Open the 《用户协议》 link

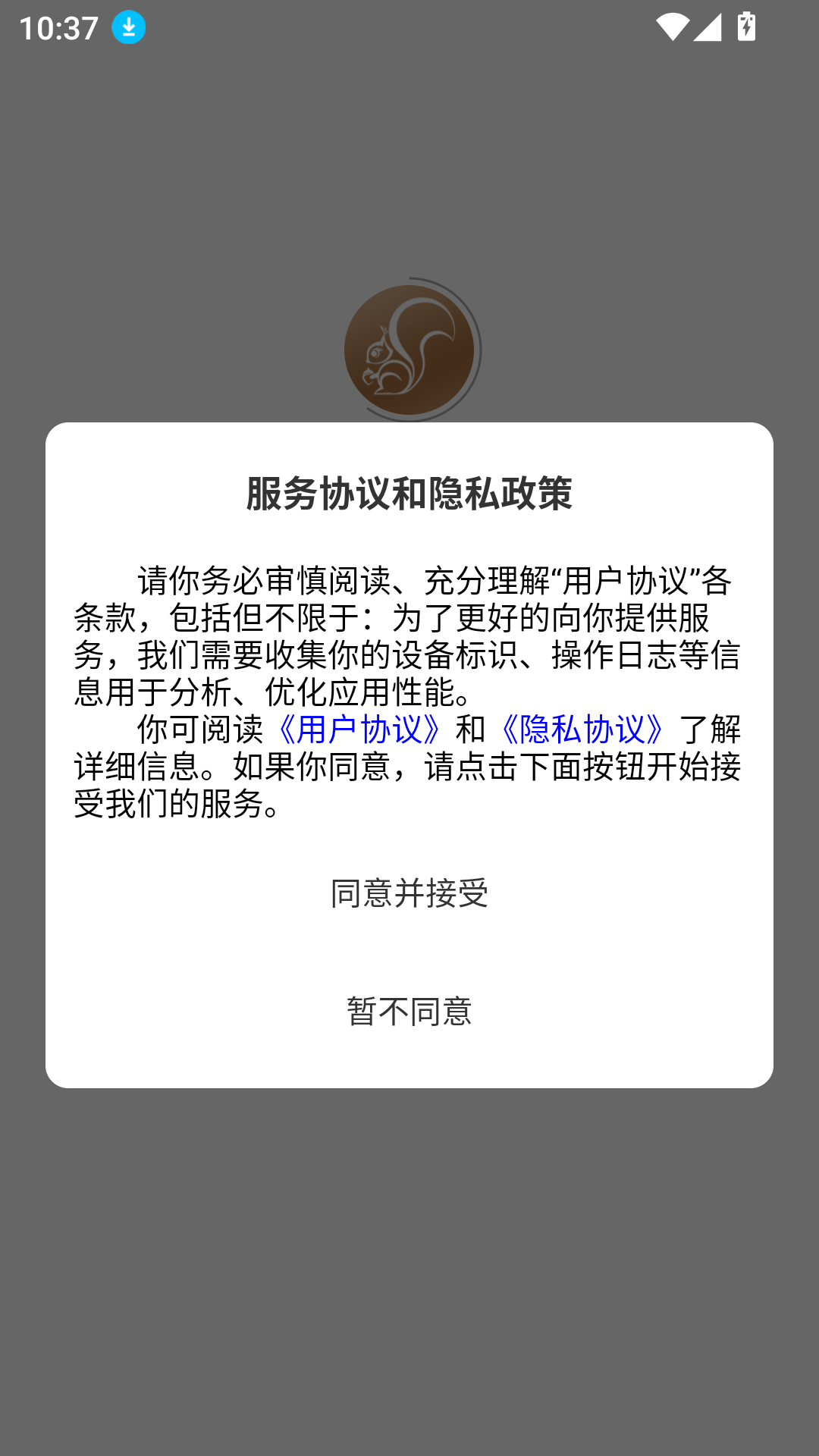[359, 730]
